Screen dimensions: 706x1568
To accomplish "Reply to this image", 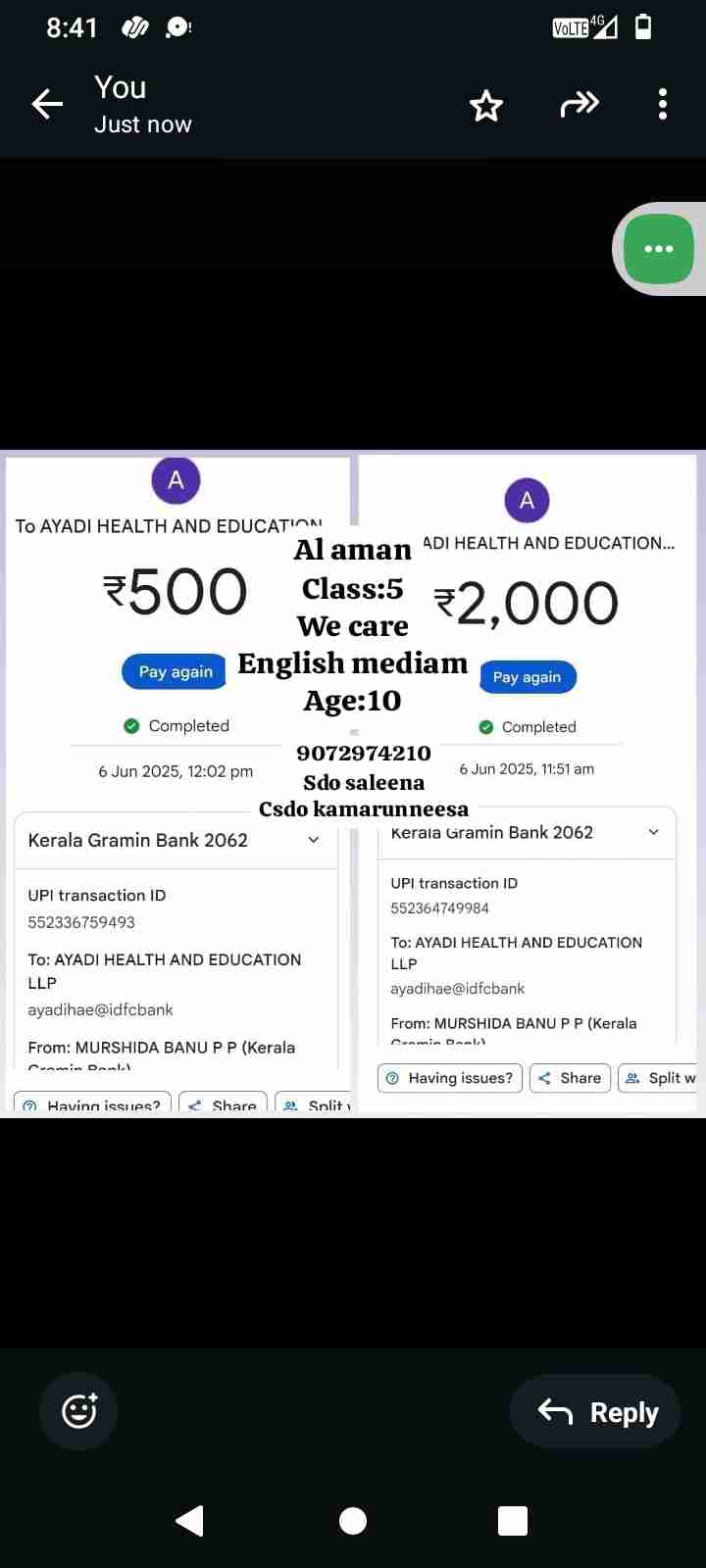I will [x=595, y=1412].
